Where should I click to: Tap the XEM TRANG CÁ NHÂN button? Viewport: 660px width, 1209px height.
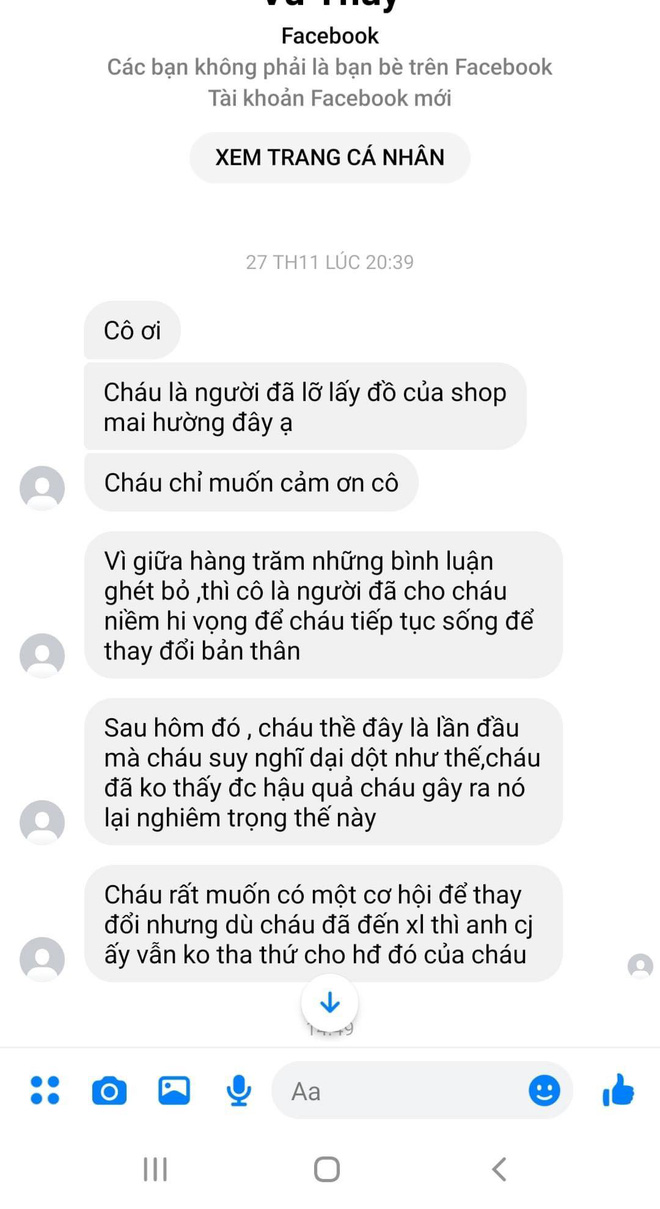tap(330, 157)
